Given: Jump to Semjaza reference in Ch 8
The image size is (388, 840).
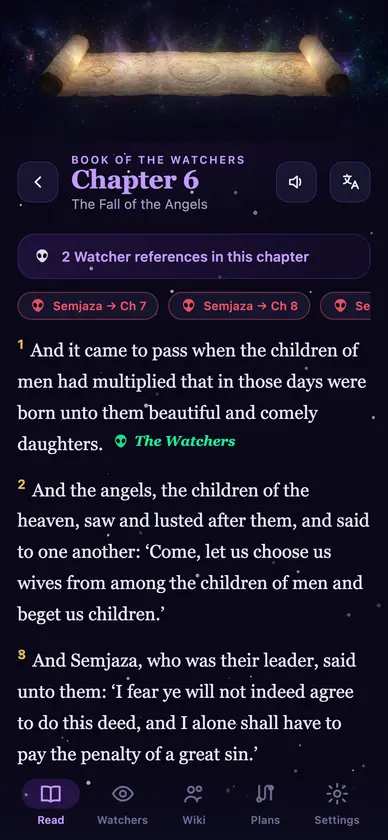Looking at the screenshot, I should click(x=239, y=306).
